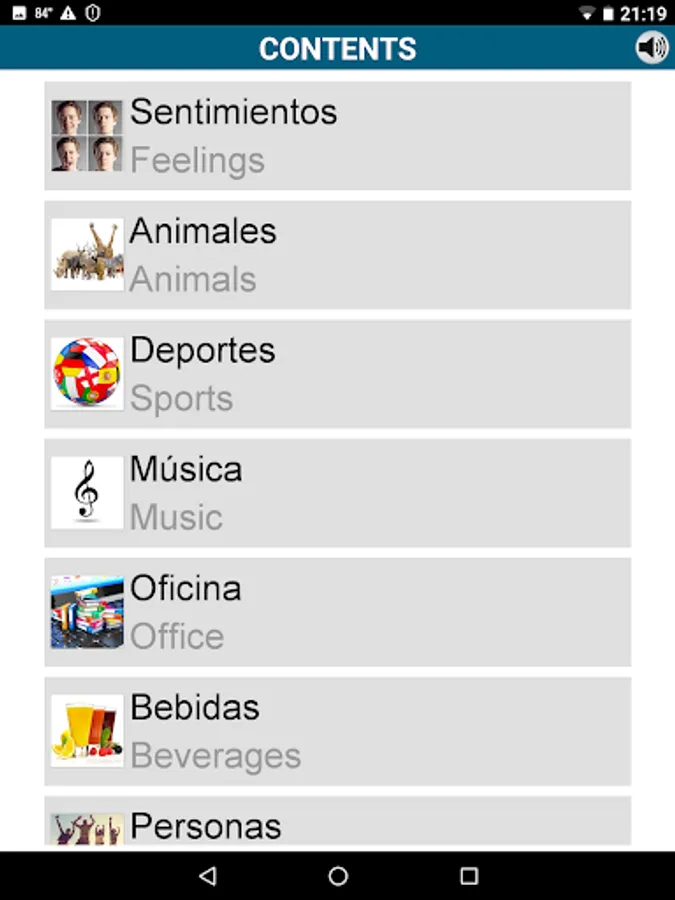The image size is (675, 900).
Task: Tap the system home button
Action: click(338, 876)
